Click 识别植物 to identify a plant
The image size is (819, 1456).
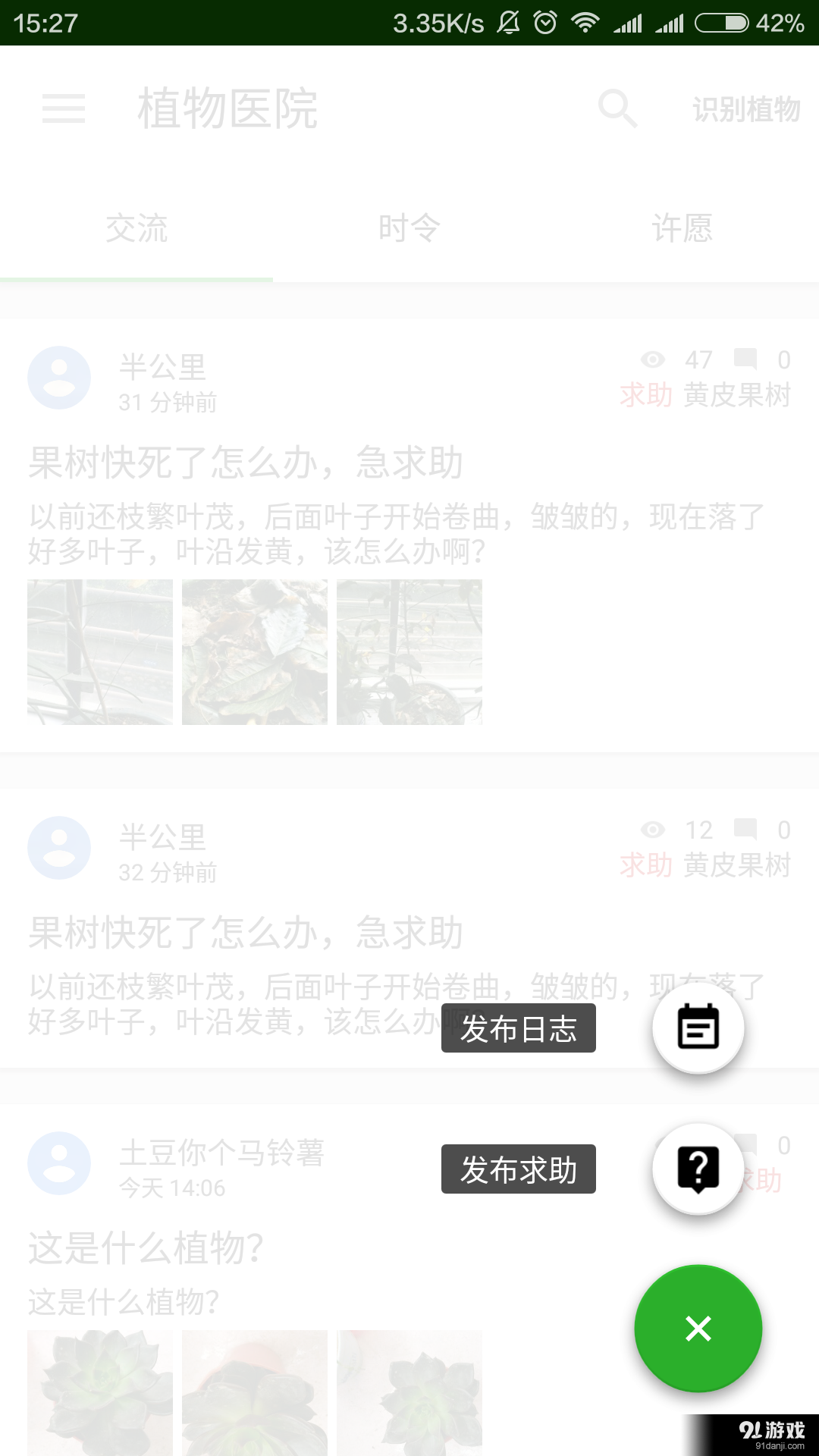[745, 109]
